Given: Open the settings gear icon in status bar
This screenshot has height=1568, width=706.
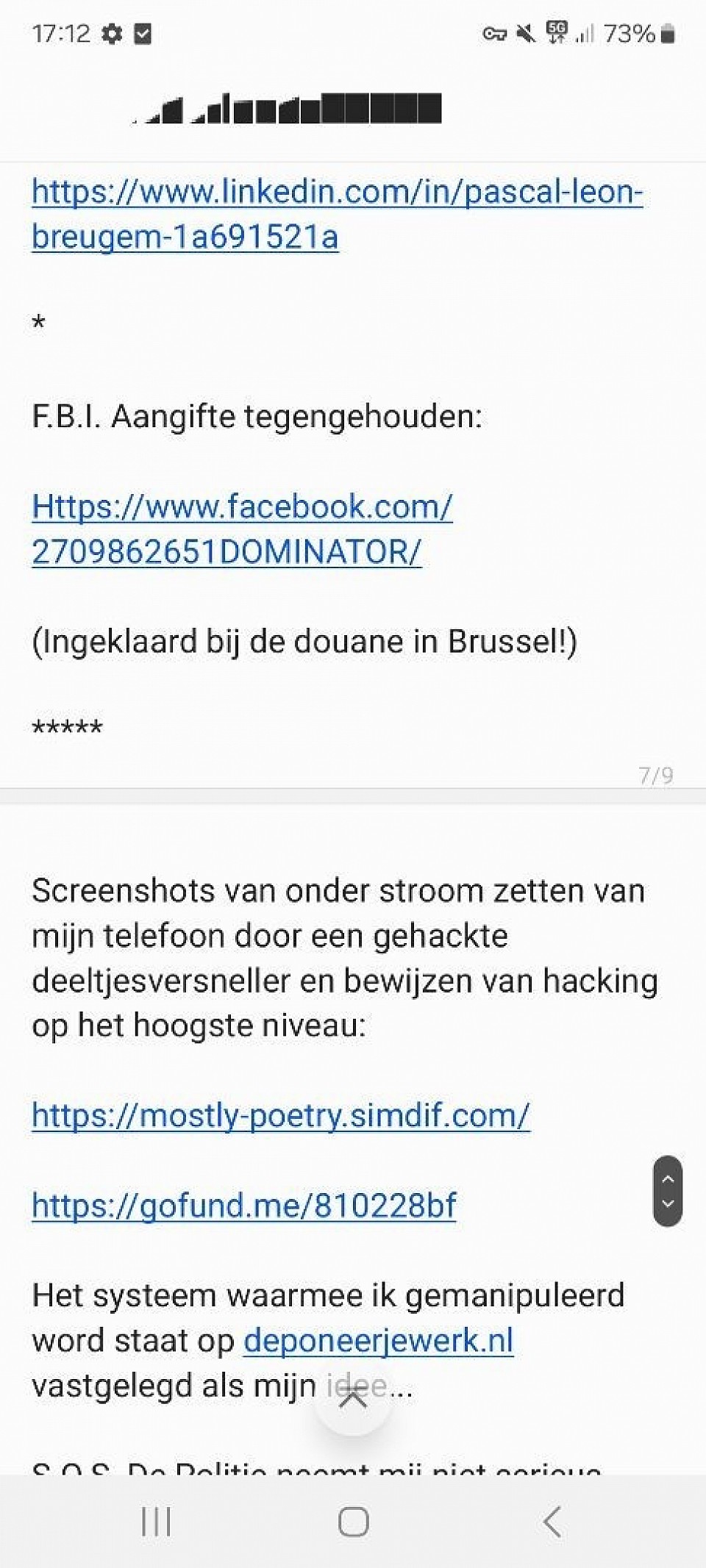Looking at the screenshot, I should pyautogui.click(x=112, y=32).
